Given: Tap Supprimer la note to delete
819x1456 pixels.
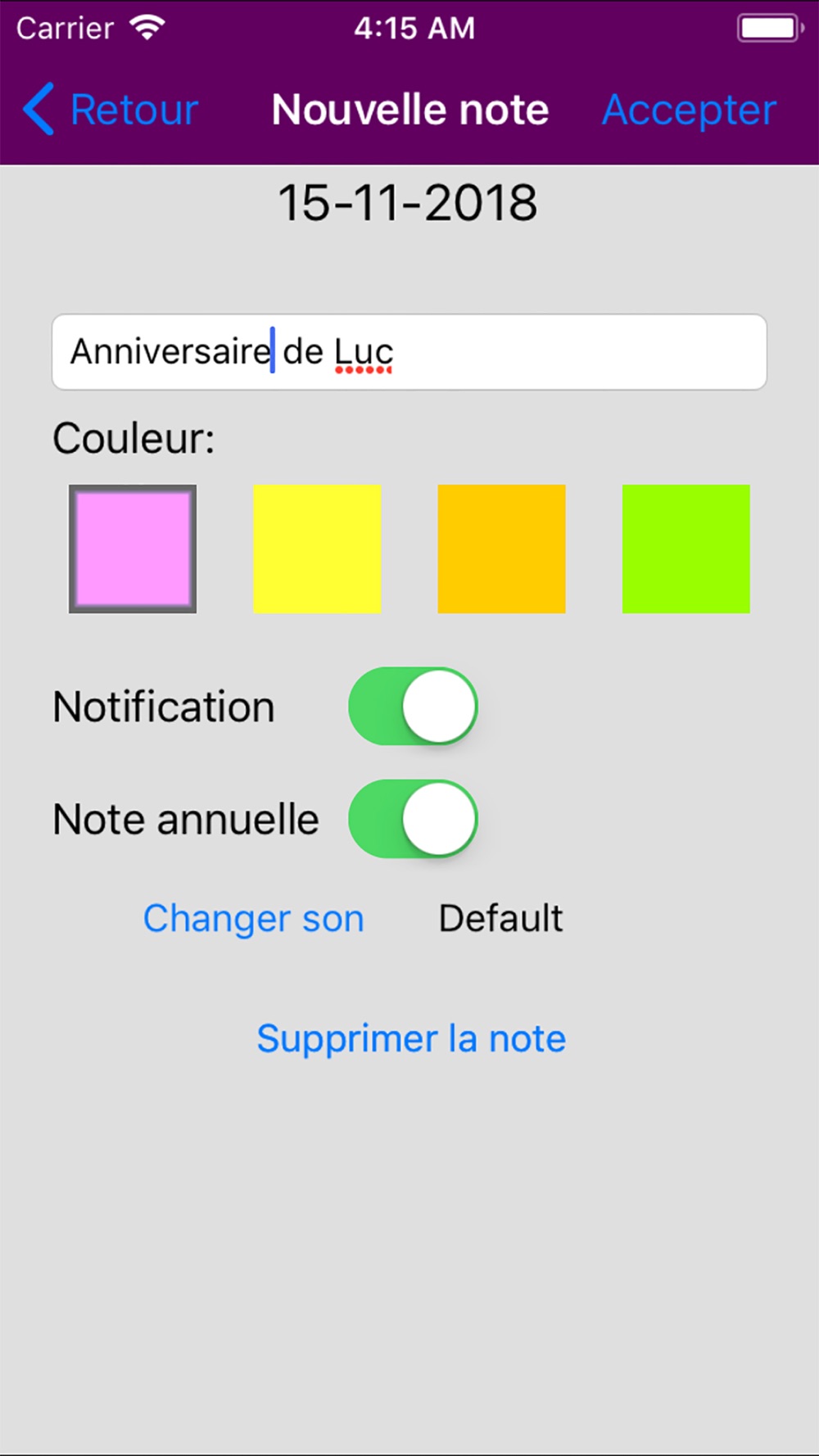Looking at the screenshot, I should click(x=411, y=1039).
